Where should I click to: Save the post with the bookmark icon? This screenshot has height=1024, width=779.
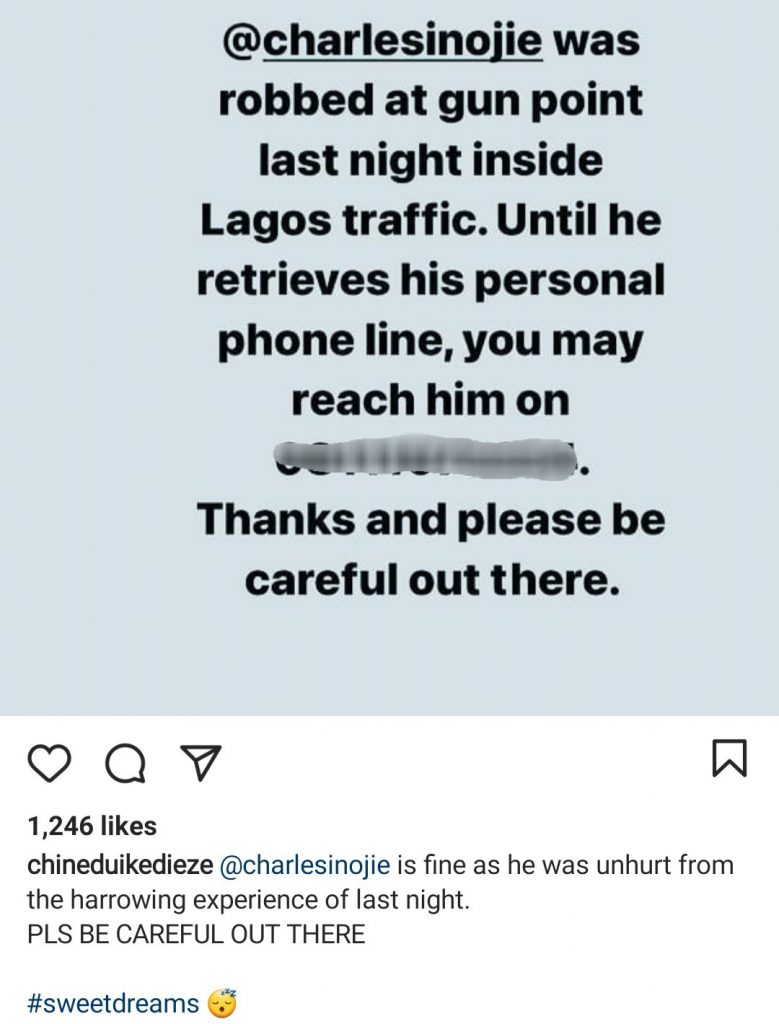[x=729, y=759]
